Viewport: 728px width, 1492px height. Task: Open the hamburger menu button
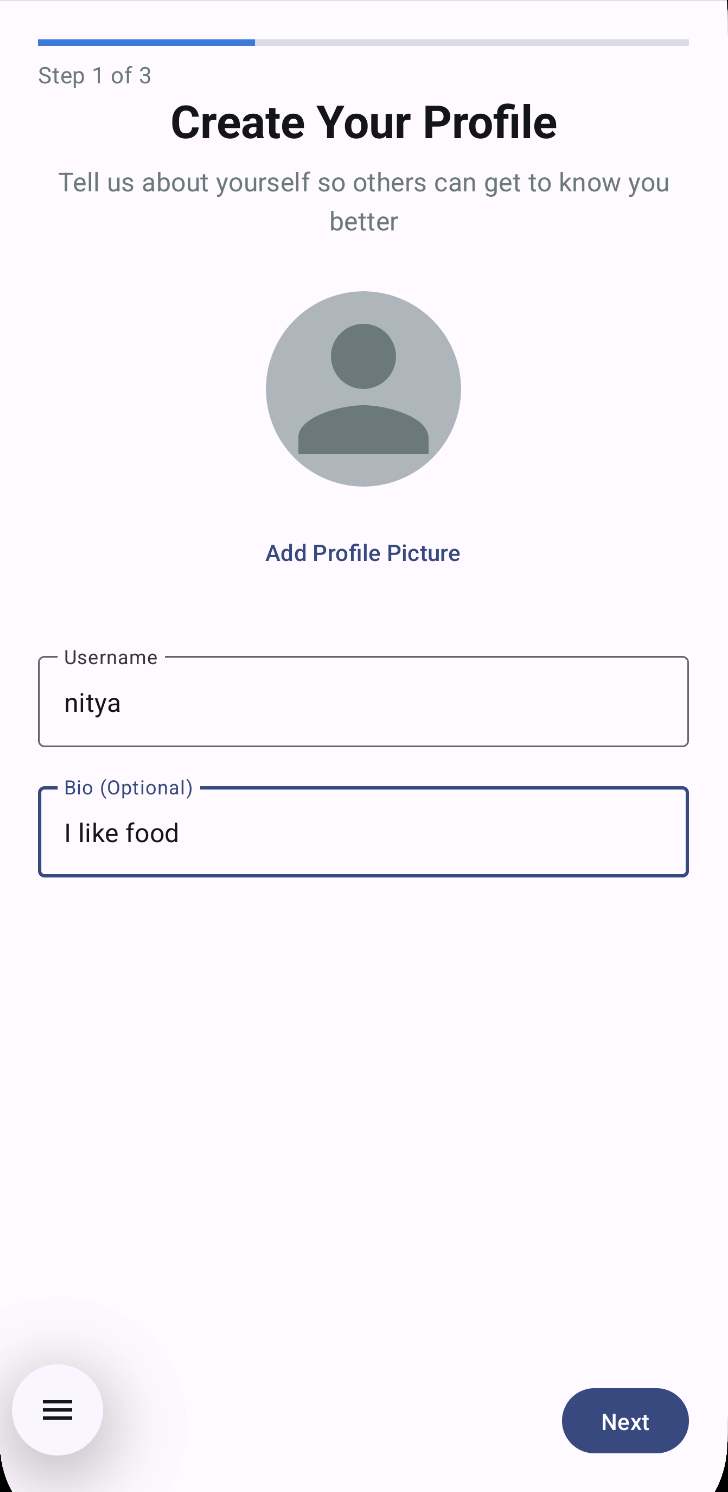(x=57, y=1409)
